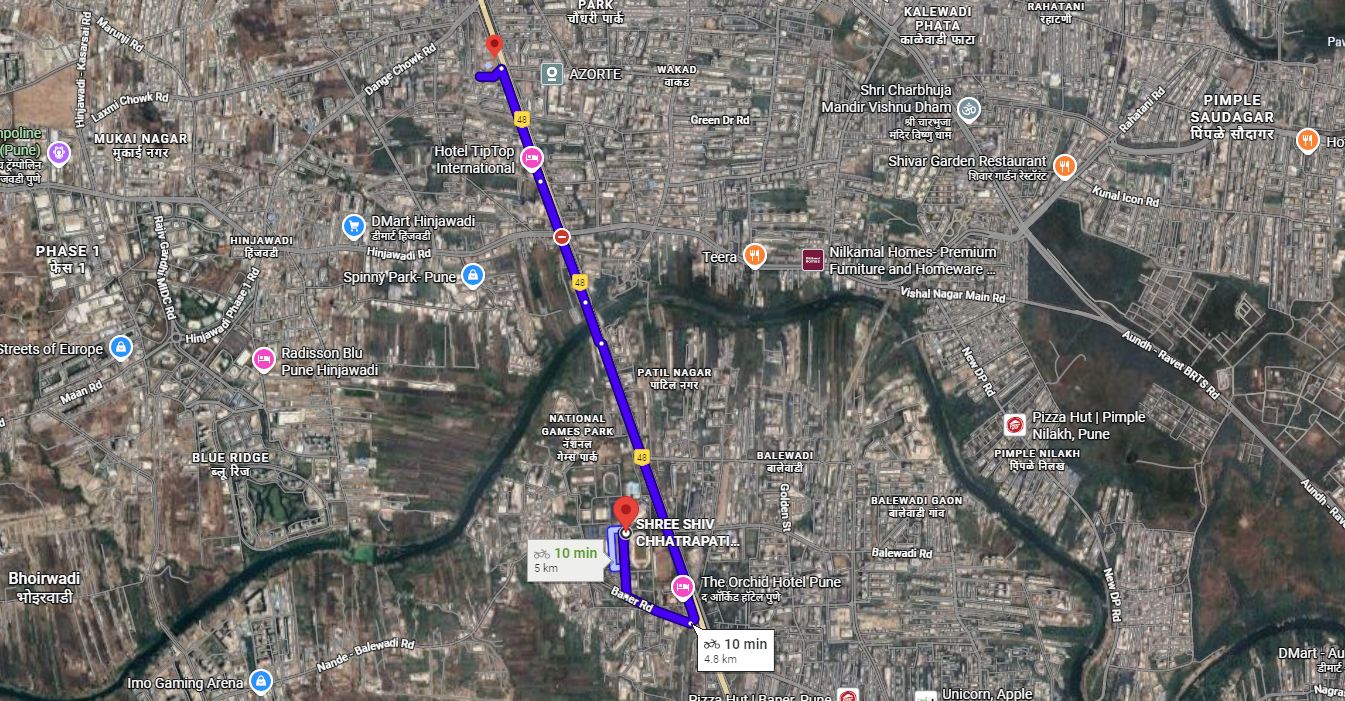Open Nilkamal Homes furniture store marker
1345x701 pixels.
(x=812, y=259)
